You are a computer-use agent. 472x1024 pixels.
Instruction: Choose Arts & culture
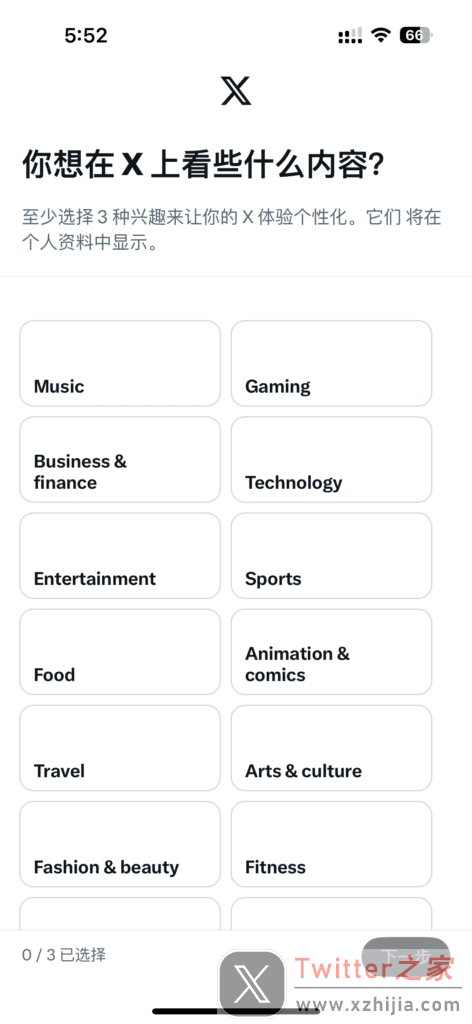click(332, 748)
